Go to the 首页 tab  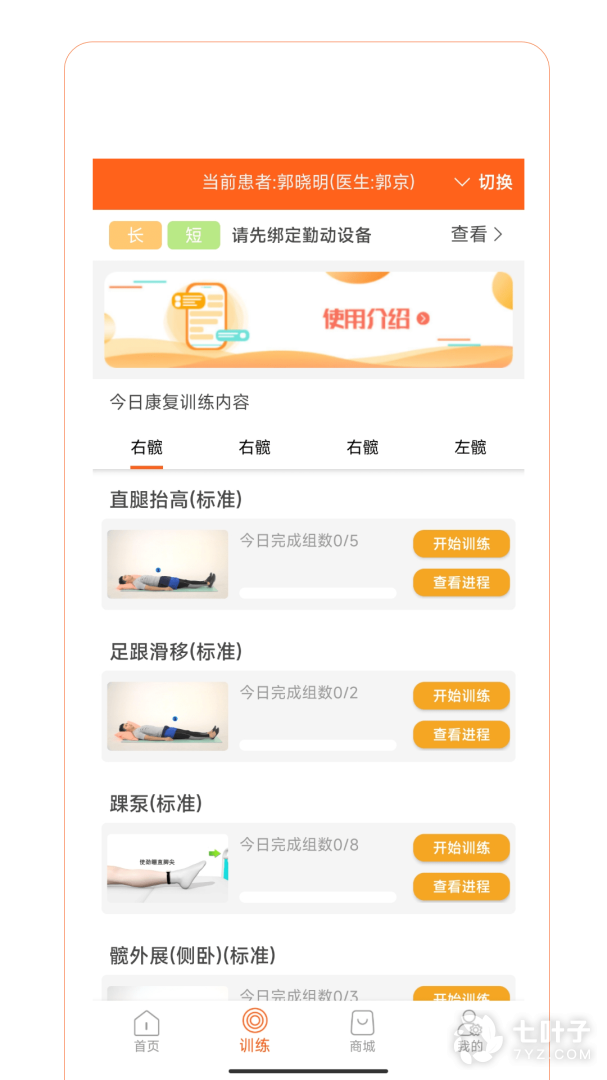(147, 1031)
